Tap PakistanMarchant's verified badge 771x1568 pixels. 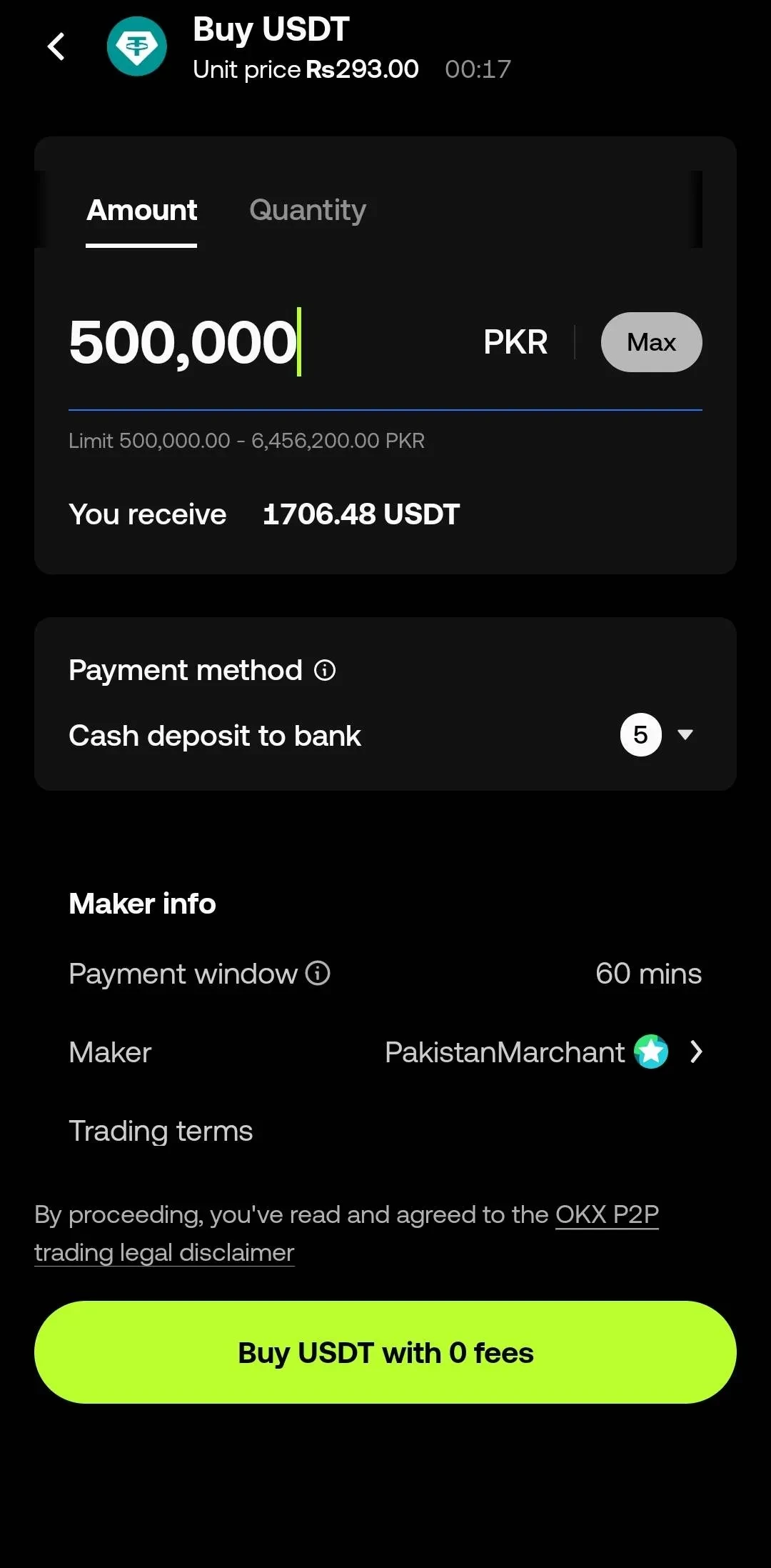[650, 1052]
